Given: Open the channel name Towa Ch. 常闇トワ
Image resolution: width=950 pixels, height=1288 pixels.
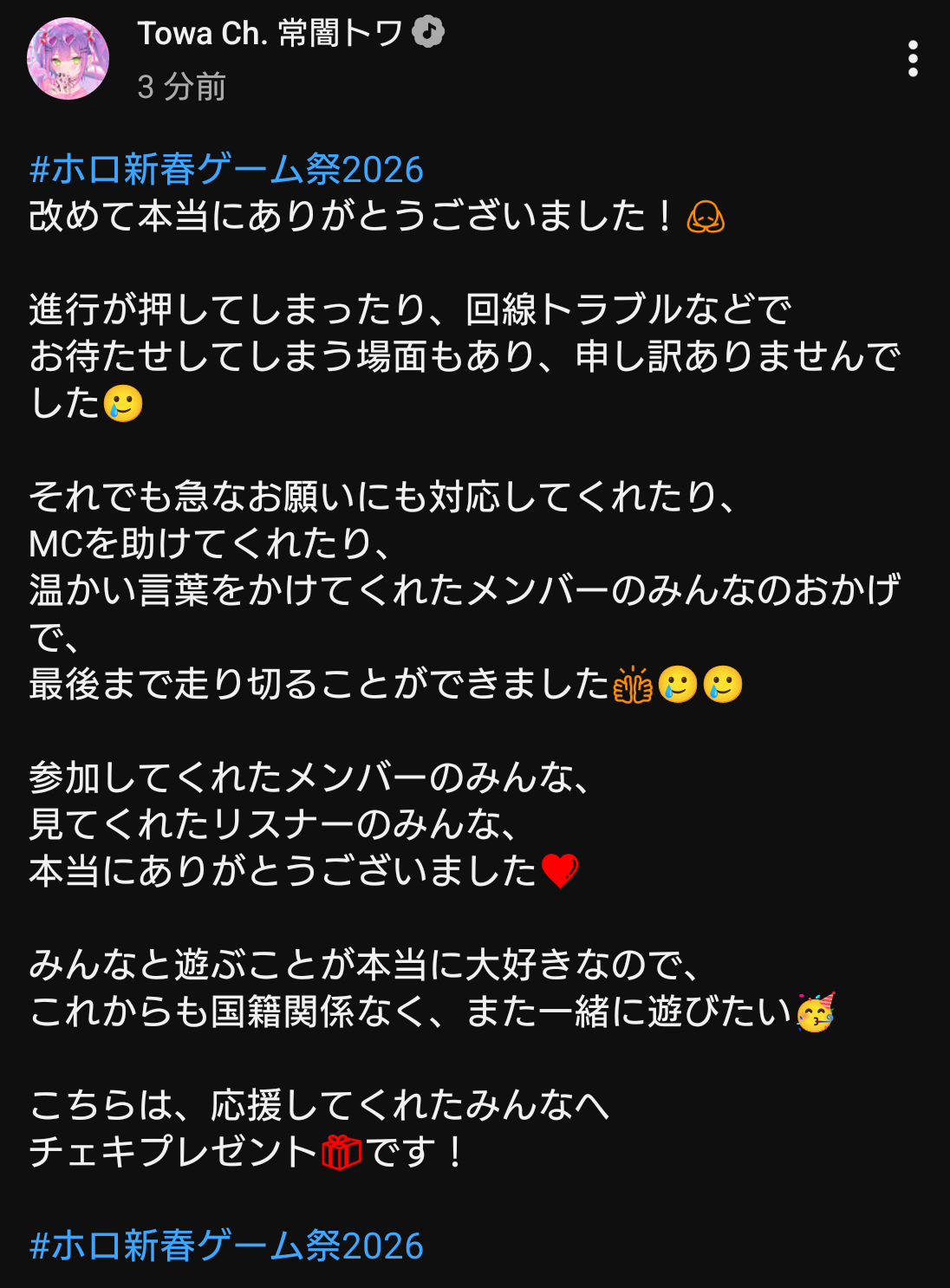Looking at the screenshot, I should pos(270,34).
